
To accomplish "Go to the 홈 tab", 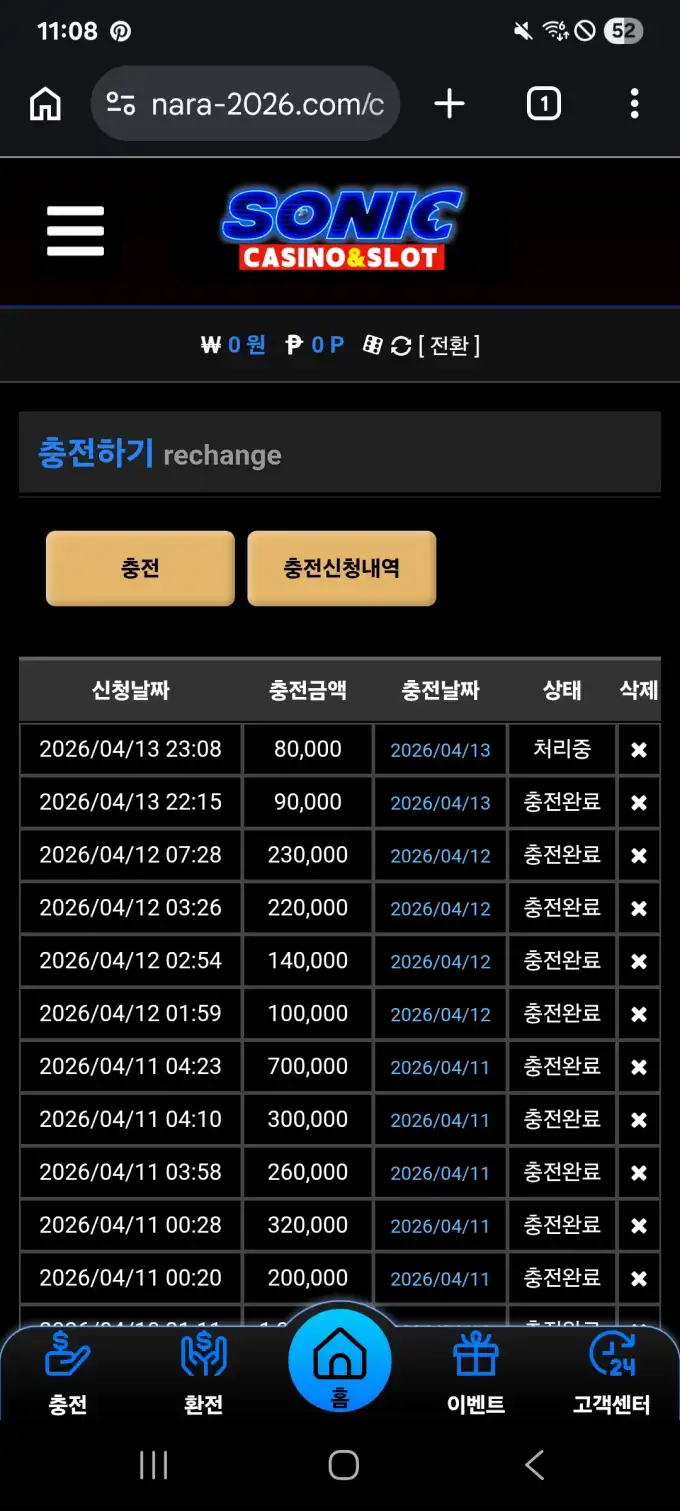I will point(340,1362).
